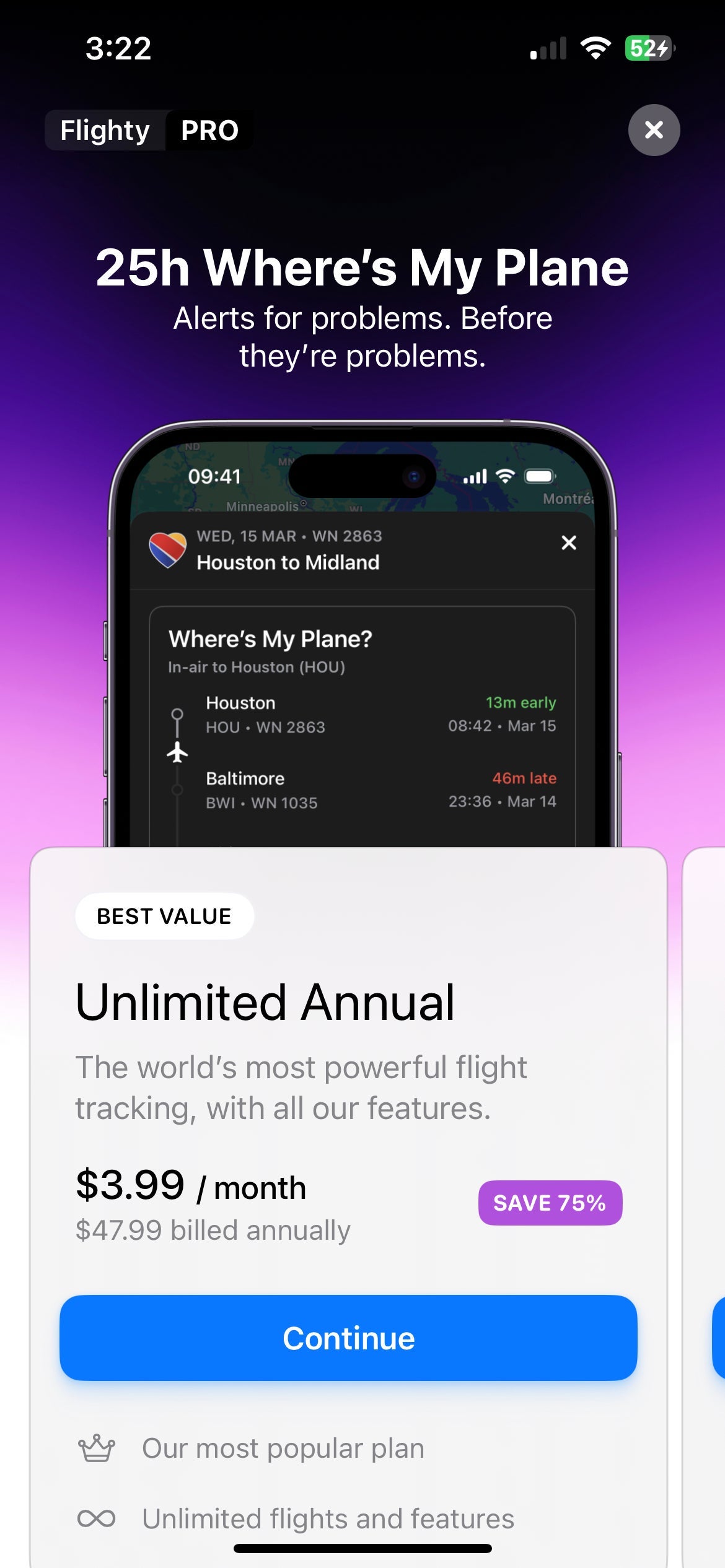Continue with the Unlimited Annual plan
The width and height of the screenshot is (725, 1568).
tap(348, 1338)
